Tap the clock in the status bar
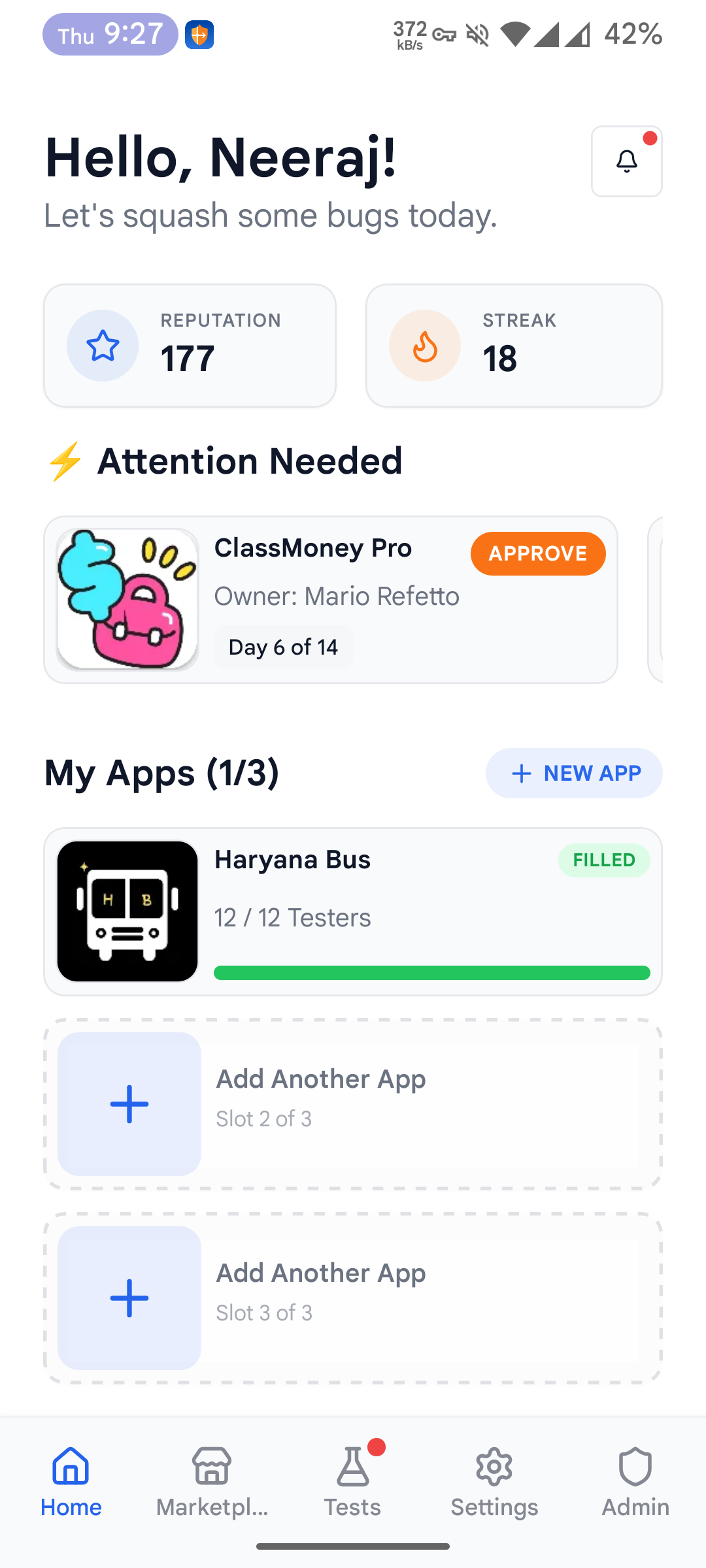Image resolution: width=706 pixels, height=1568 pixels. 109,35
